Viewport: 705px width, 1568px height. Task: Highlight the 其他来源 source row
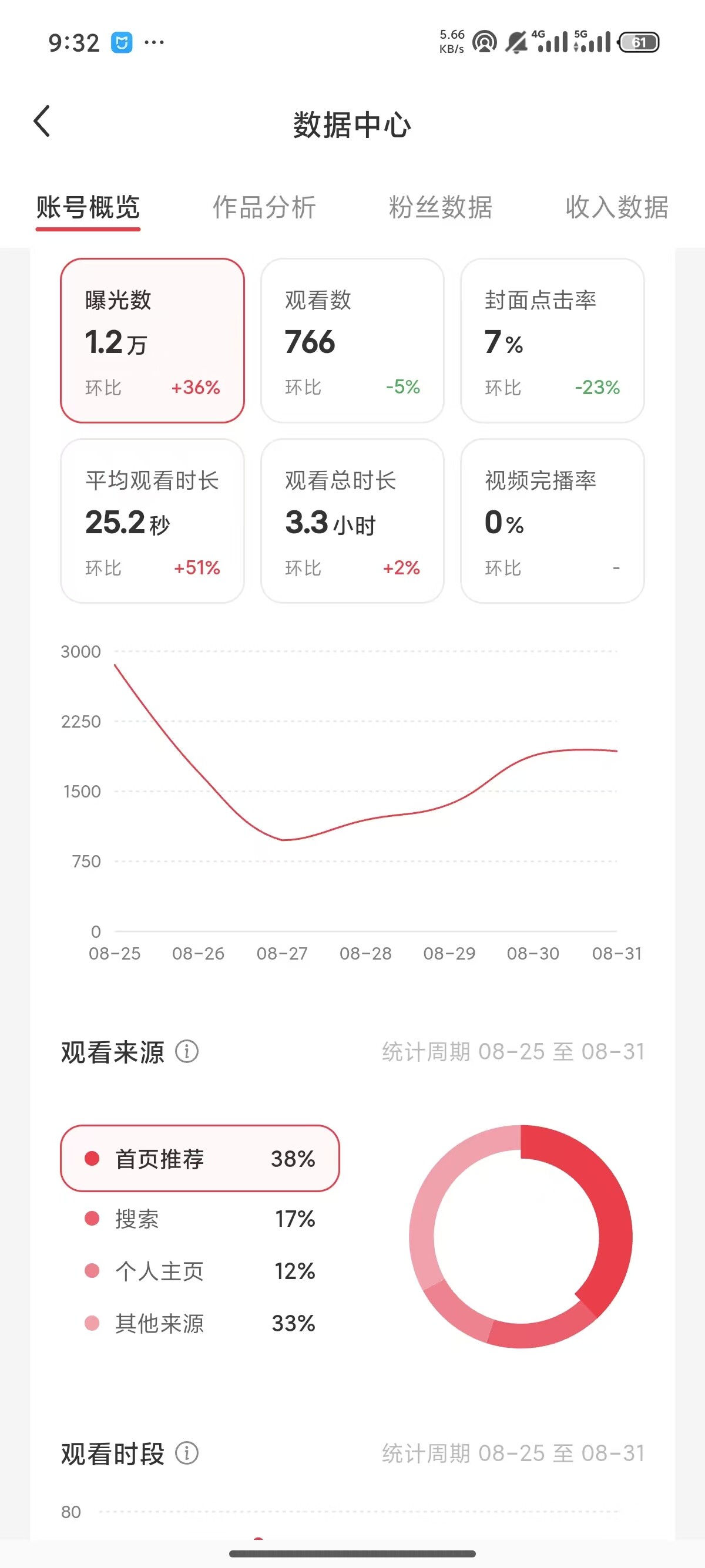(200, 1323)
